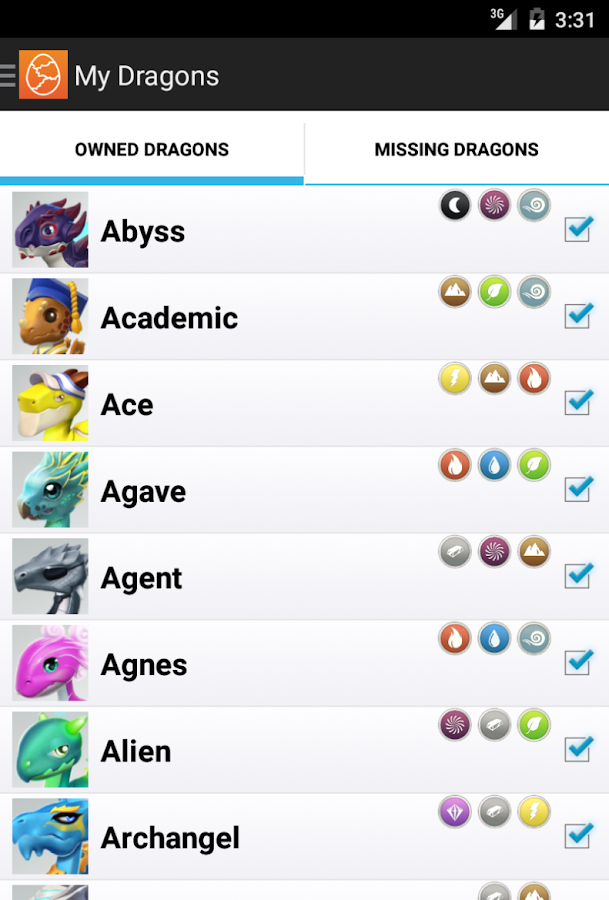
Task: View the Agent dragon details
Action: click(141, 578)
